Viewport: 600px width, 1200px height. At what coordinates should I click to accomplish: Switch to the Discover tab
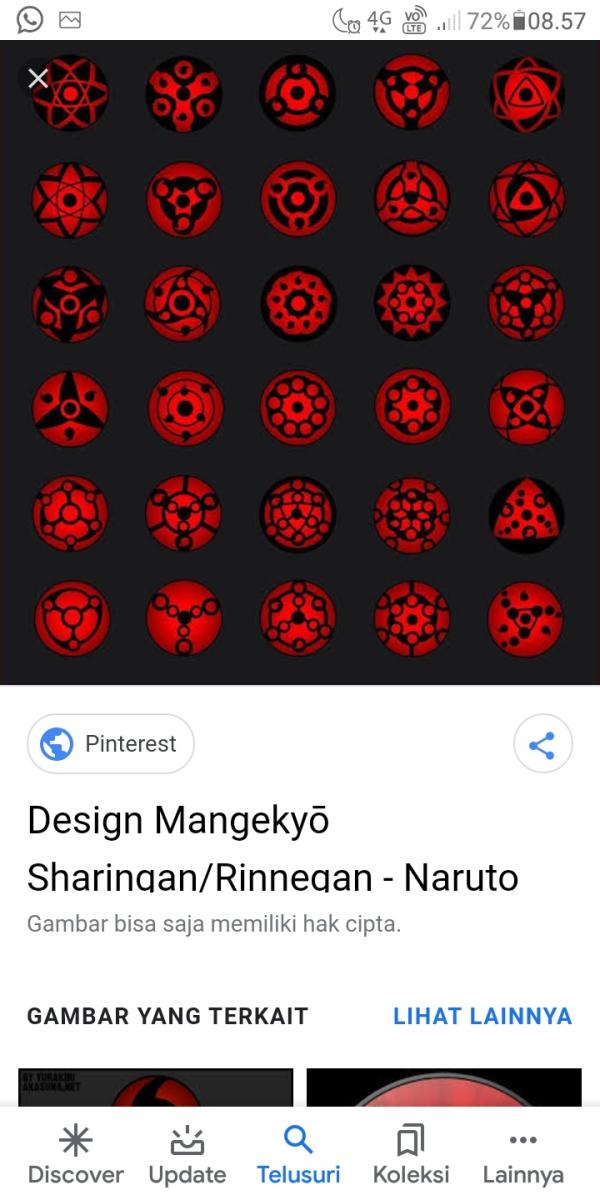(75, 1153)
